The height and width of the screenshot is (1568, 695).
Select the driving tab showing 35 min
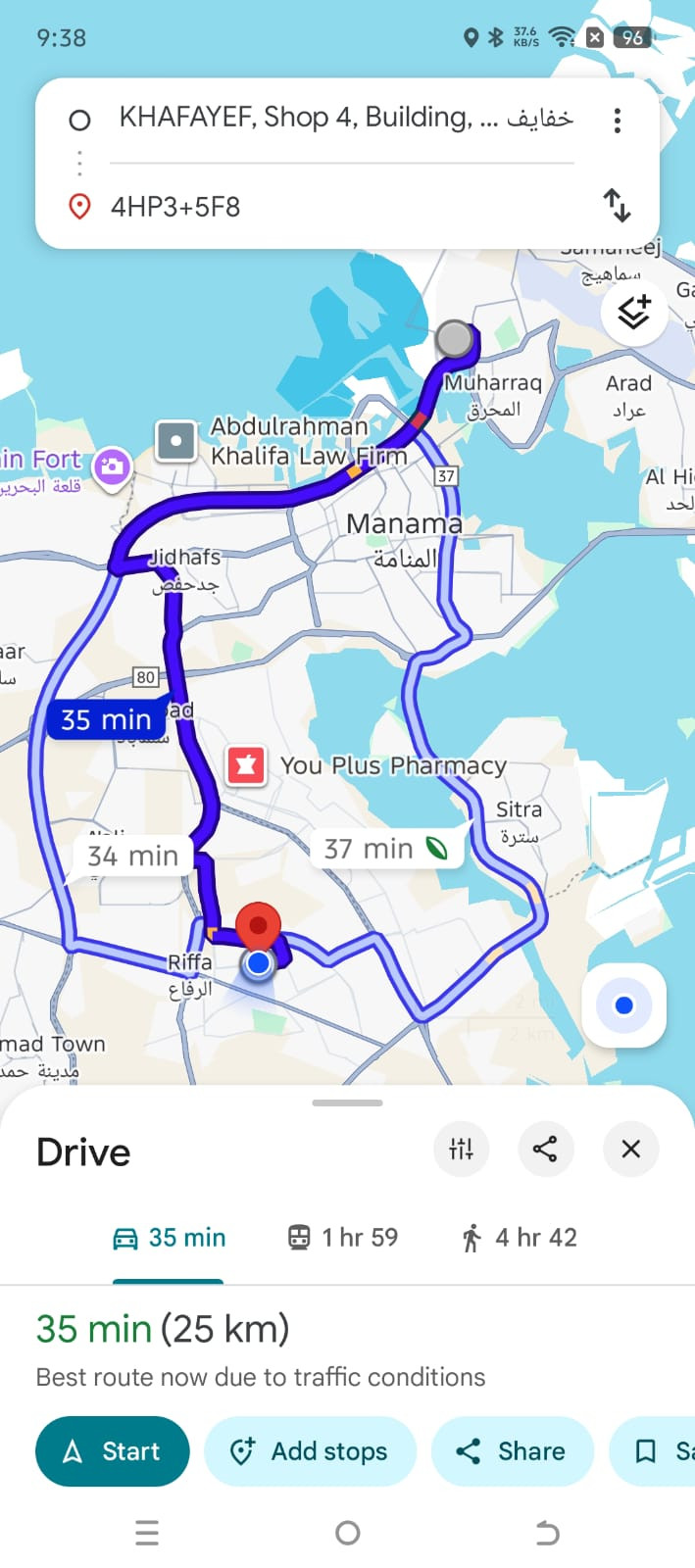coord(170,1238)
